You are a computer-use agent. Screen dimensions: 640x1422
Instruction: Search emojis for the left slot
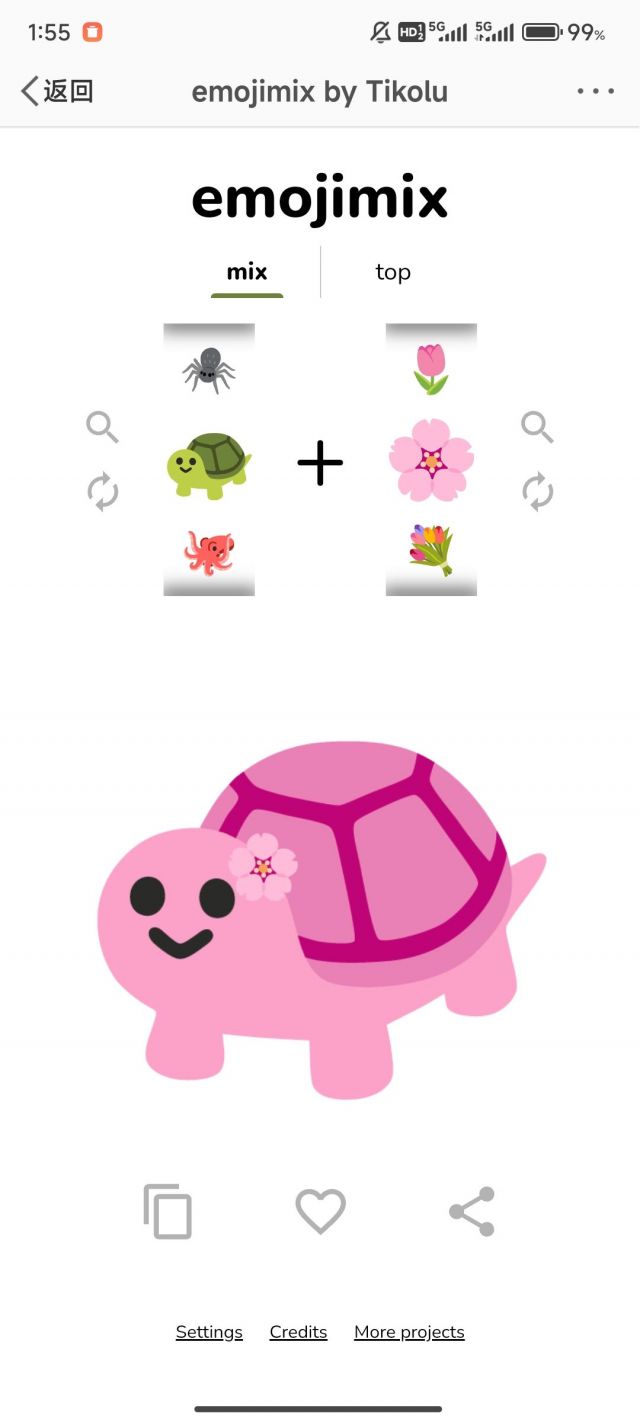tap(102, 428)
